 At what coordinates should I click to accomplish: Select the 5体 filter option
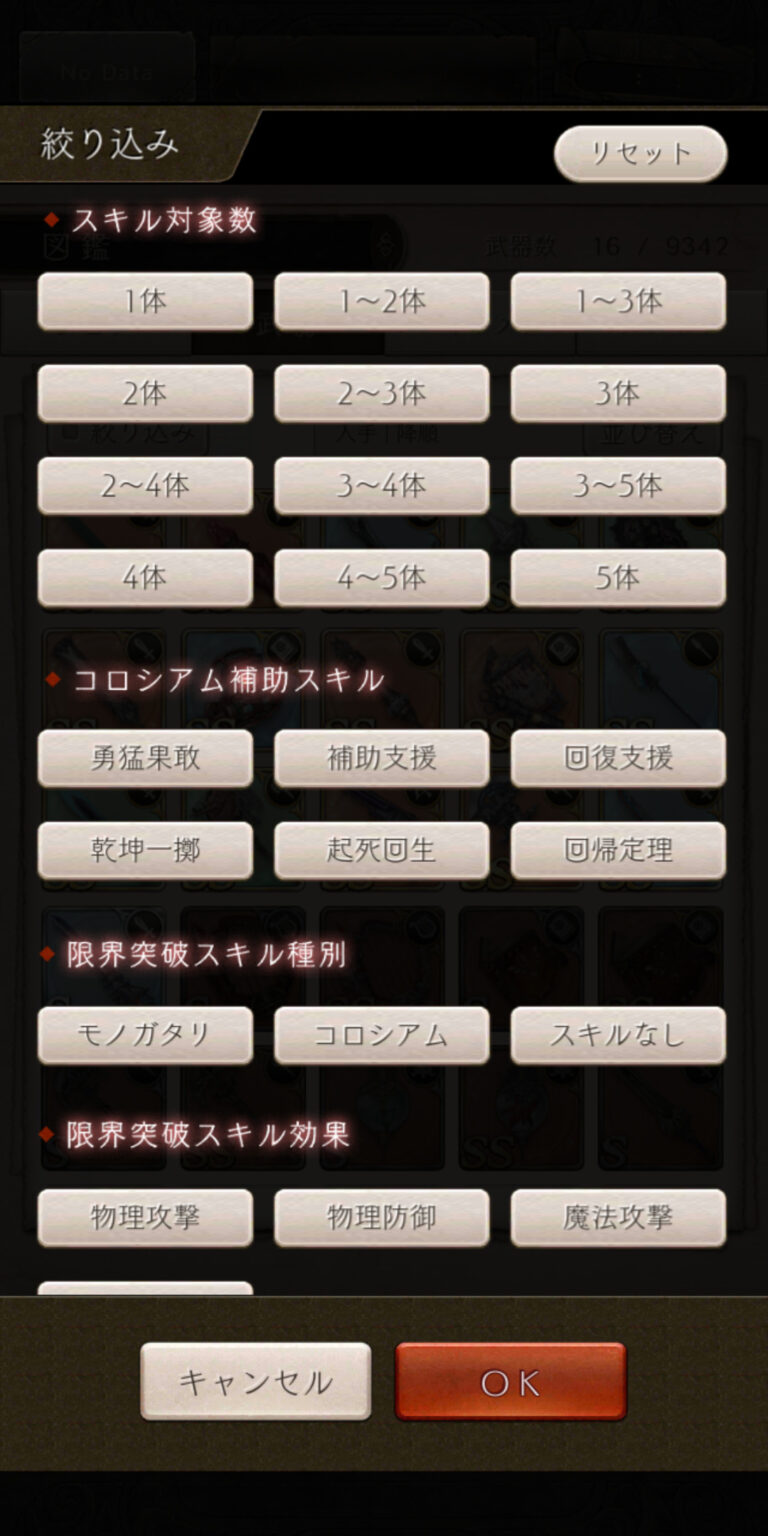tap(618, 577)
